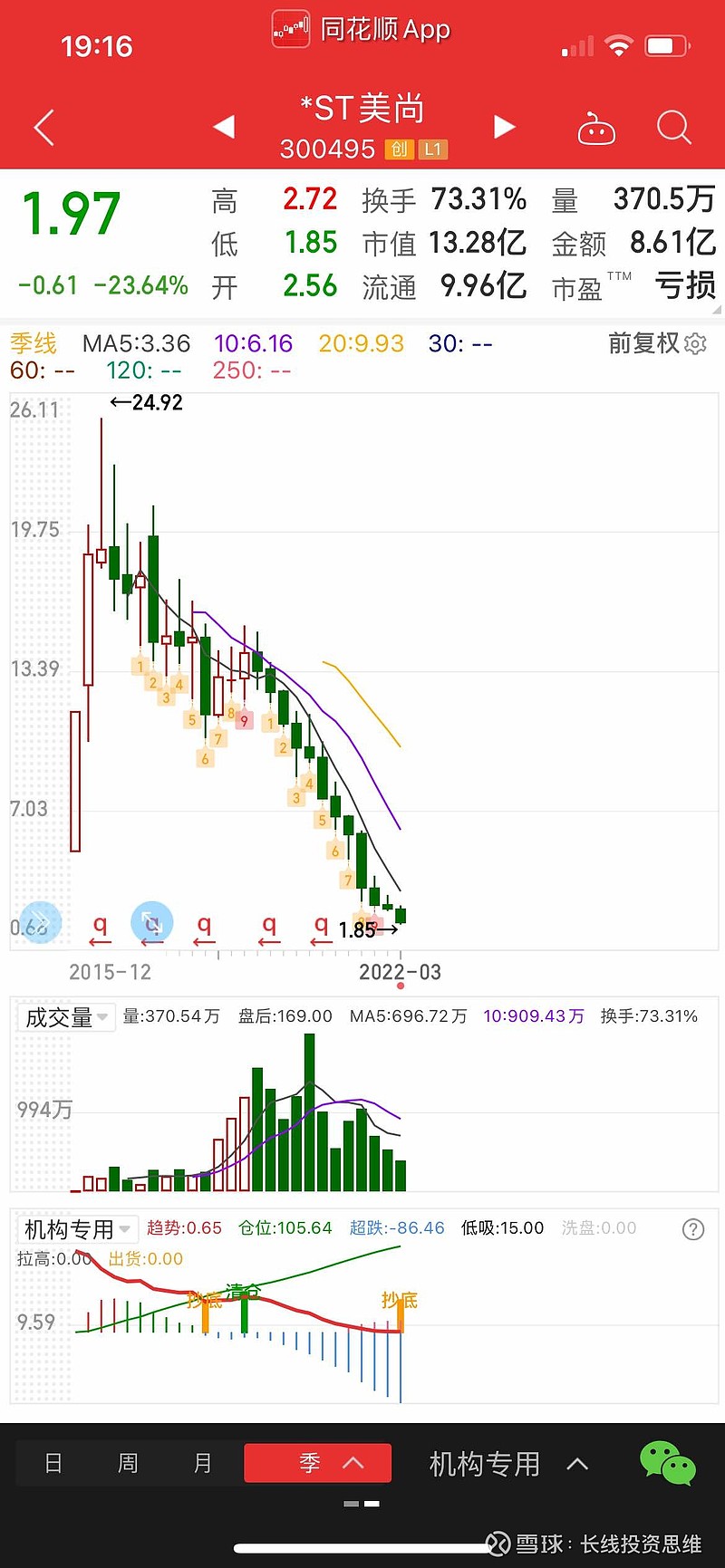Click the next stock arrow

504,127
